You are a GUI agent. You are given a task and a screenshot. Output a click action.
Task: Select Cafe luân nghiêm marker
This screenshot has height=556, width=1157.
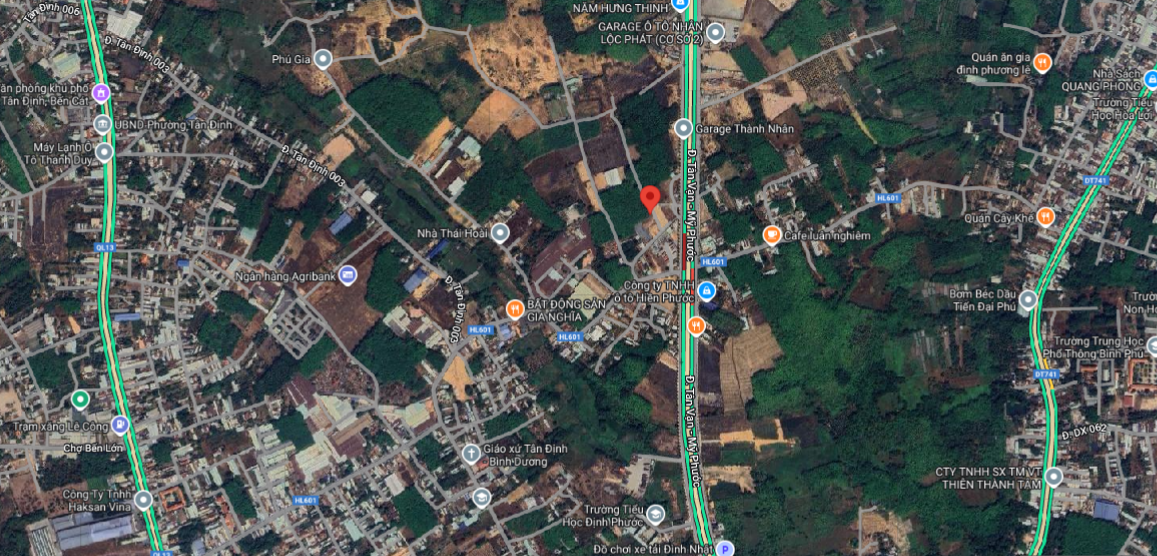771,235
